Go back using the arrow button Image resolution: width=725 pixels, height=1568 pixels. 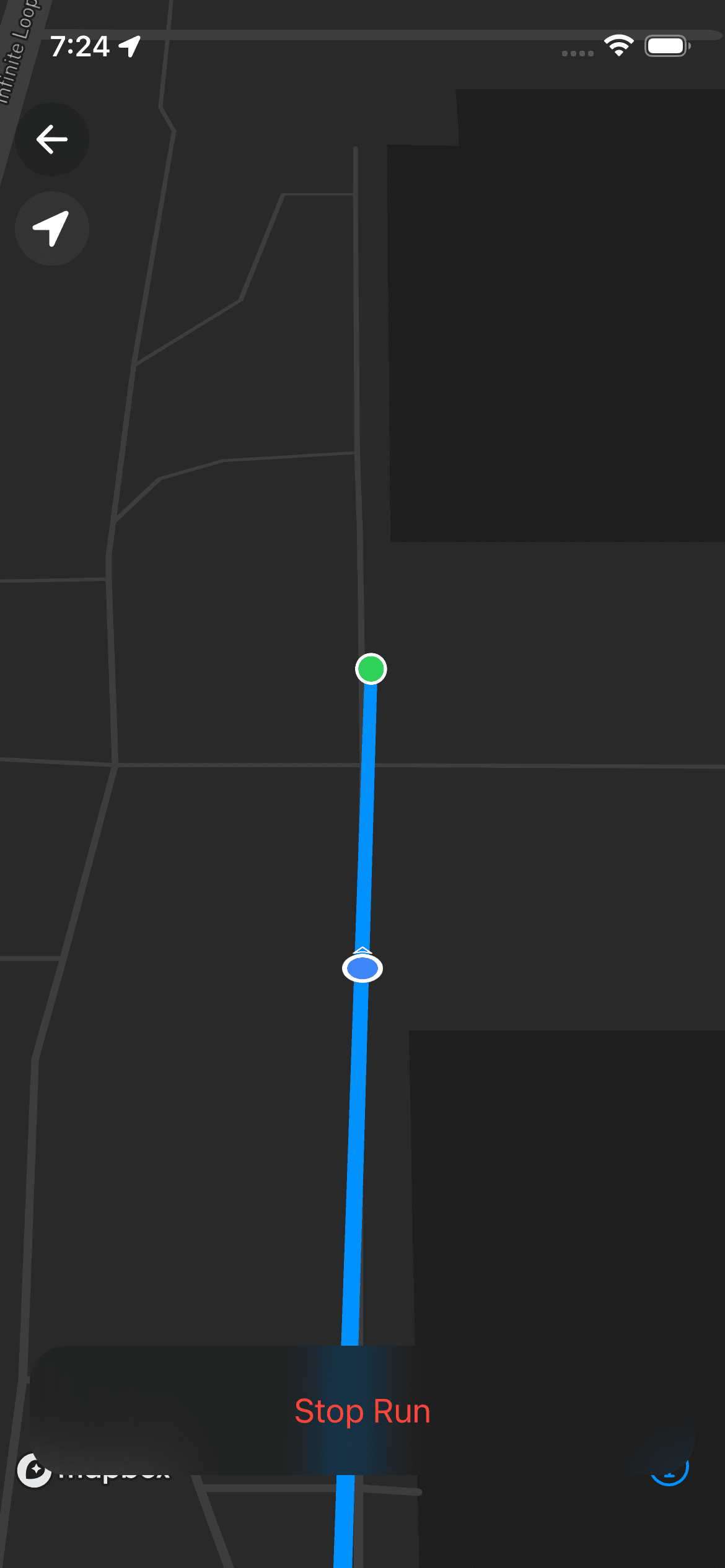[51, 139]
